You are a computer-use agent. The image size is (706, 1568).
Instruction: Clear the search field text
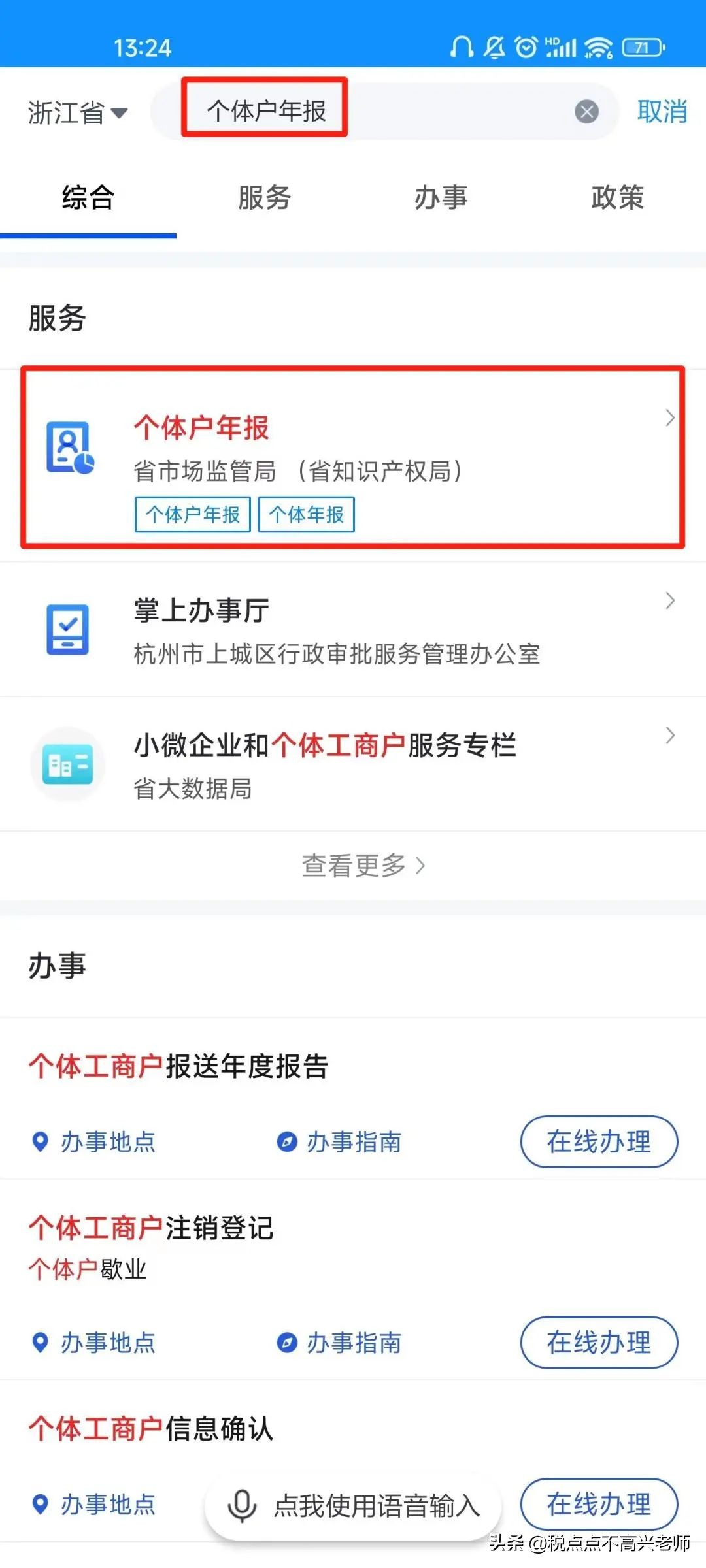click(587, 110)
